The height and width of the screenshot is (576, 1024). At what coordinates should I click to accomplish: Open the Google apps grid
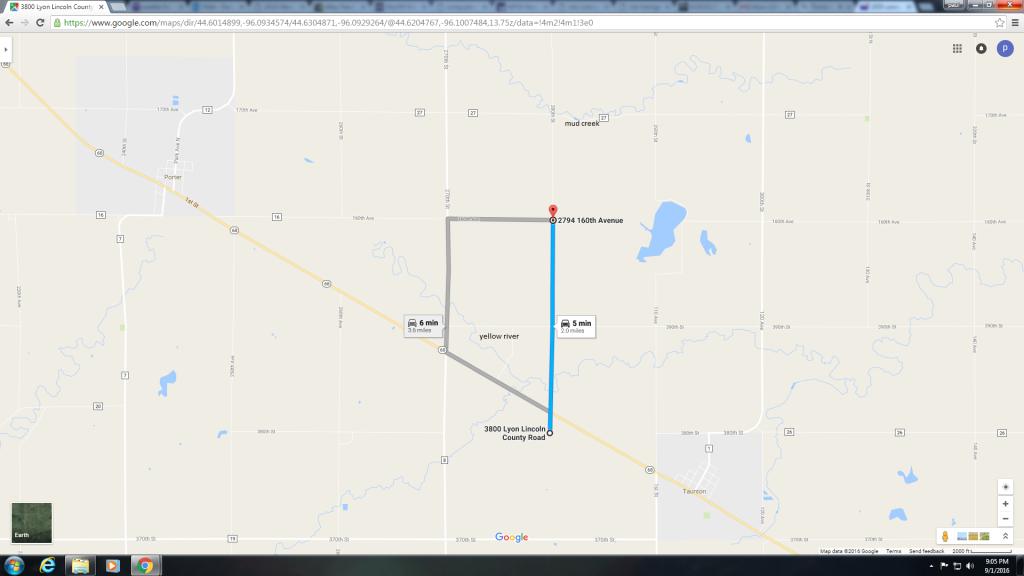(957, 48)
